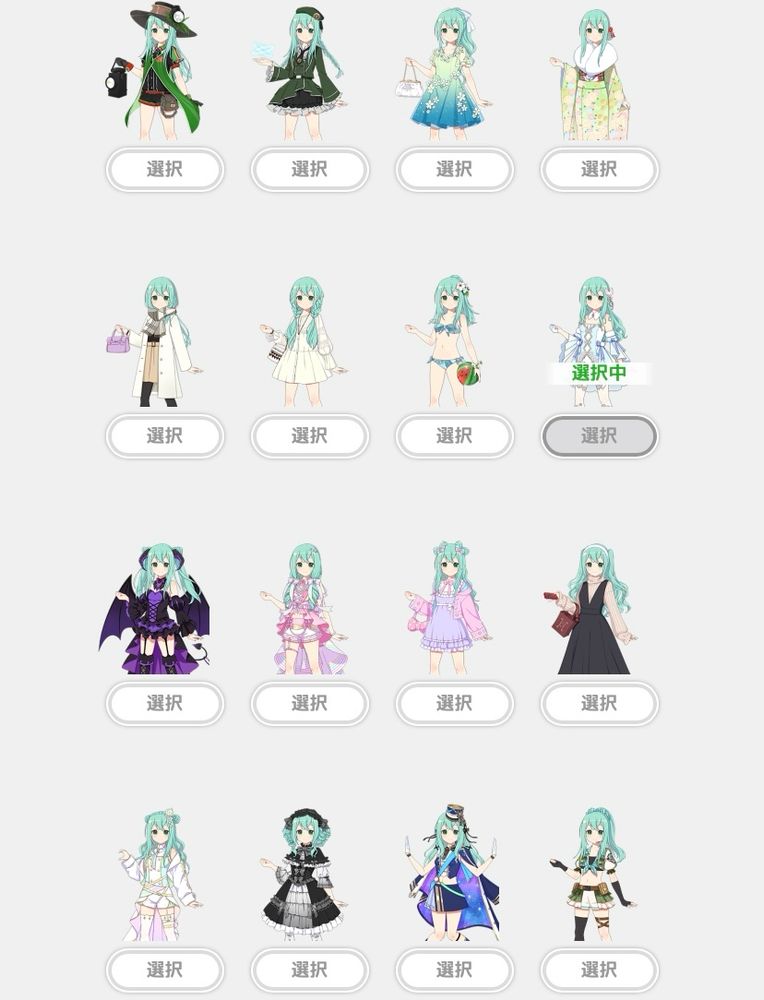Select the blue gradient dress with handbag
This screenshot has height=1000, width=764.
(x=455, y=169)
